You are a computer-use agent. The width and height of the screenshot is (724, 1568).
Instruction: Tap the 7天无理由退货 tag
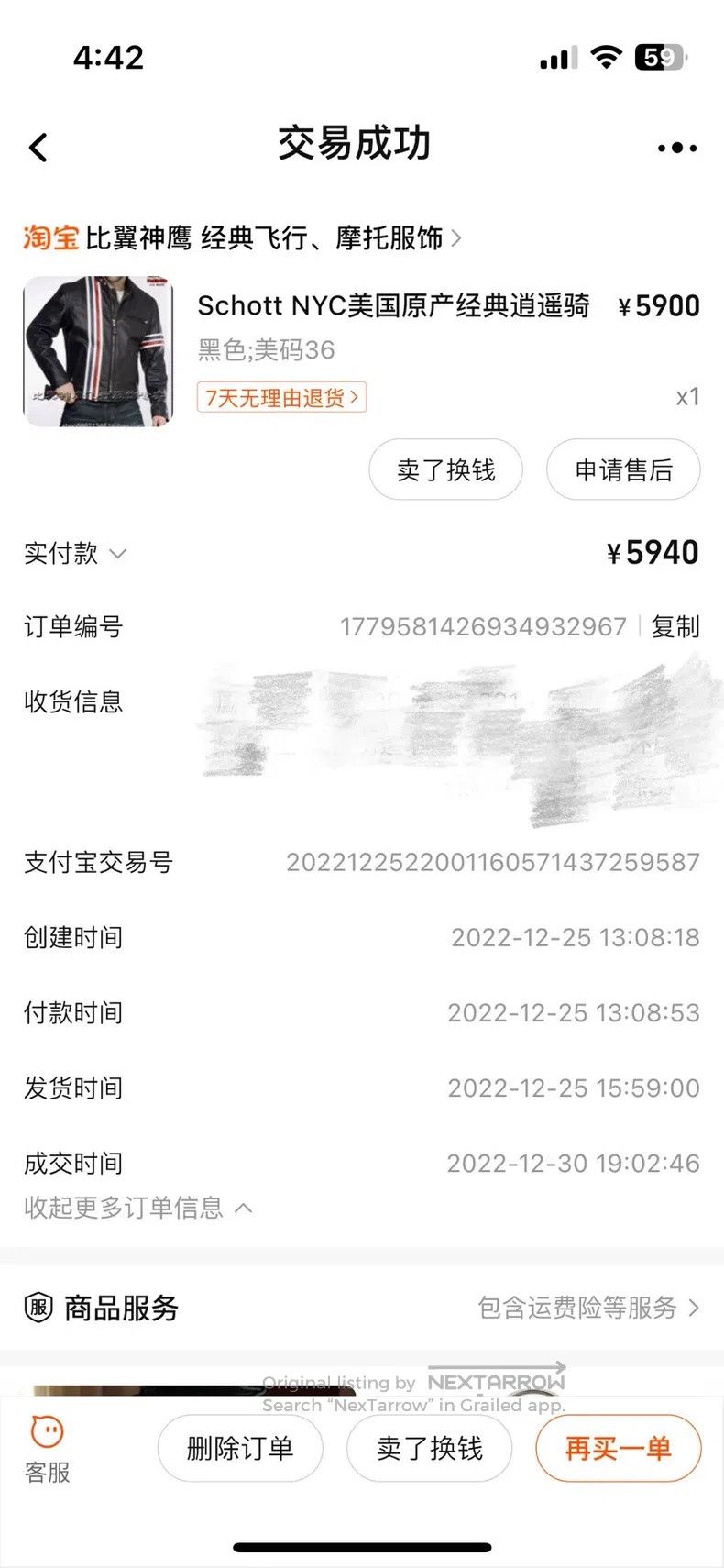281,397
